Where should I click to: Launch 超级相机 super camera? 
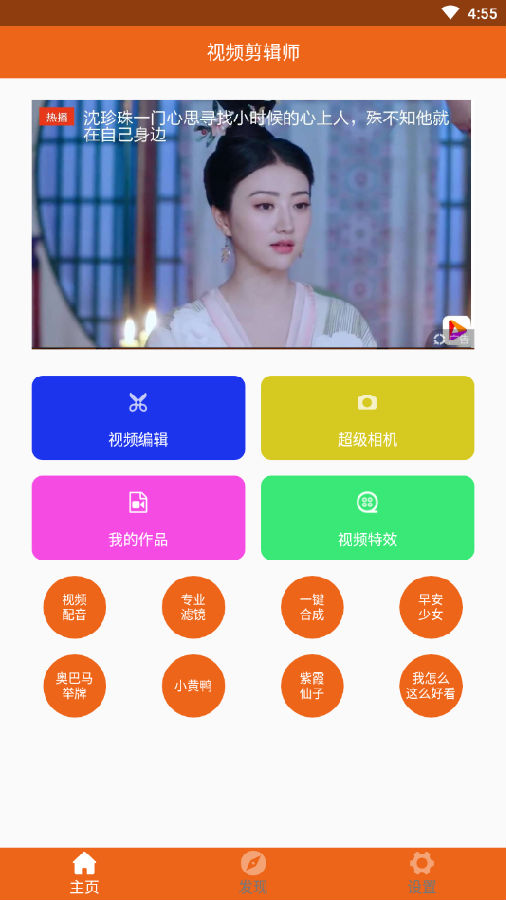[x=367, y=418]
